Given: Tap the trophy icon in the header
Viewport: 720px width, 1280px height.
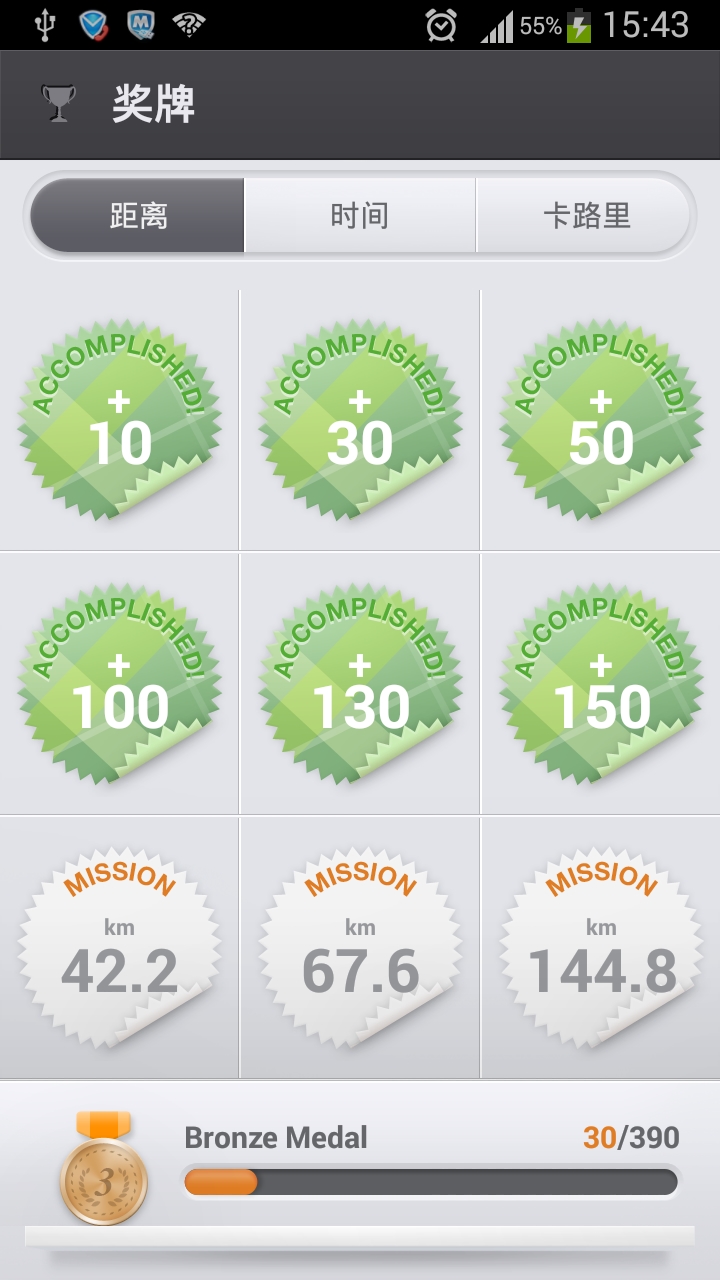Looking at the screenshot, I should [x=59, y=104].
